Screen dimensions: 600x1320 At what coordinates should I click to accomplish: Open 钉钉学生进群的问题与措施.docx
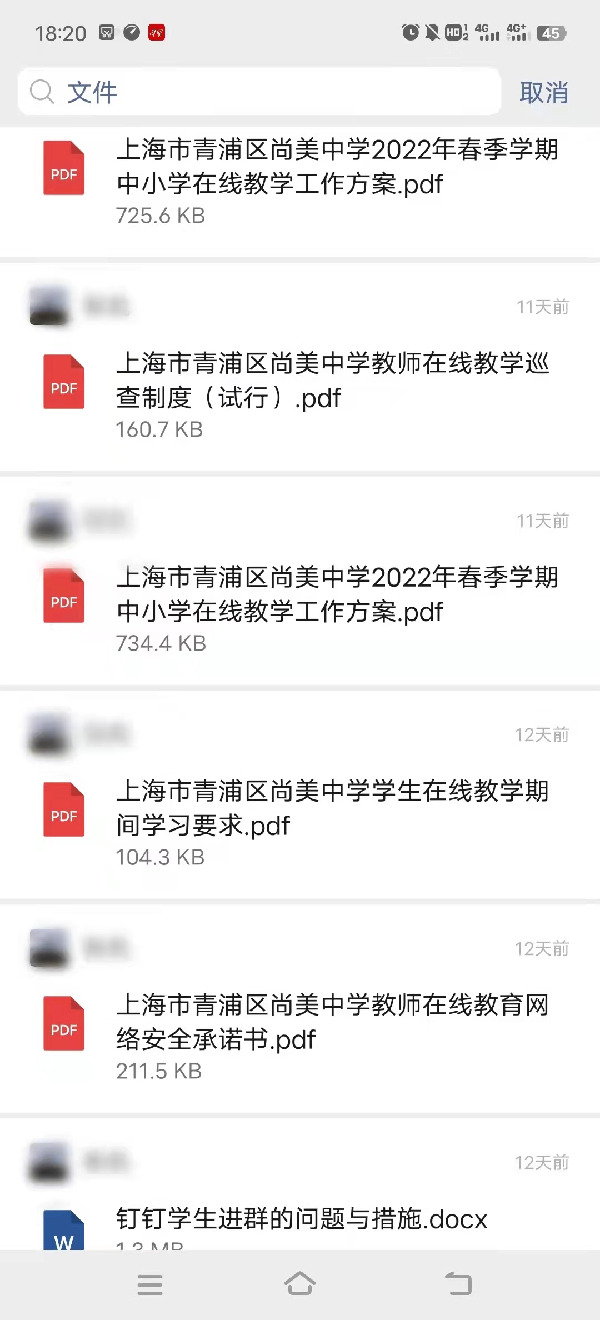click(x=300, y=1220)
